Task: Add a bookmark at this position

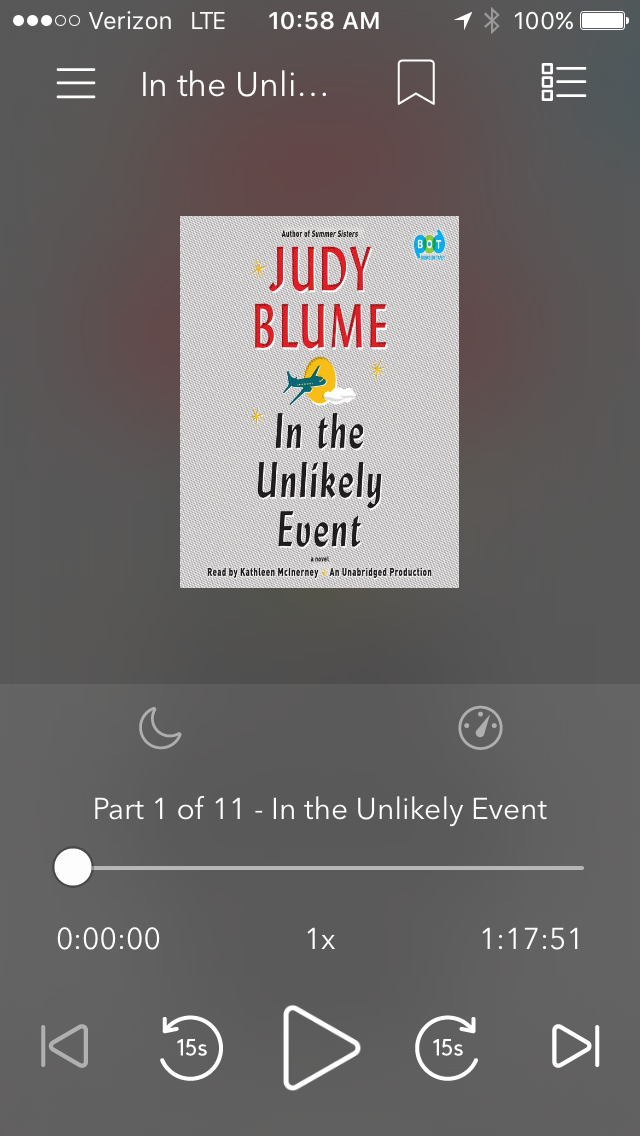Action: click(x=416, y=83)
